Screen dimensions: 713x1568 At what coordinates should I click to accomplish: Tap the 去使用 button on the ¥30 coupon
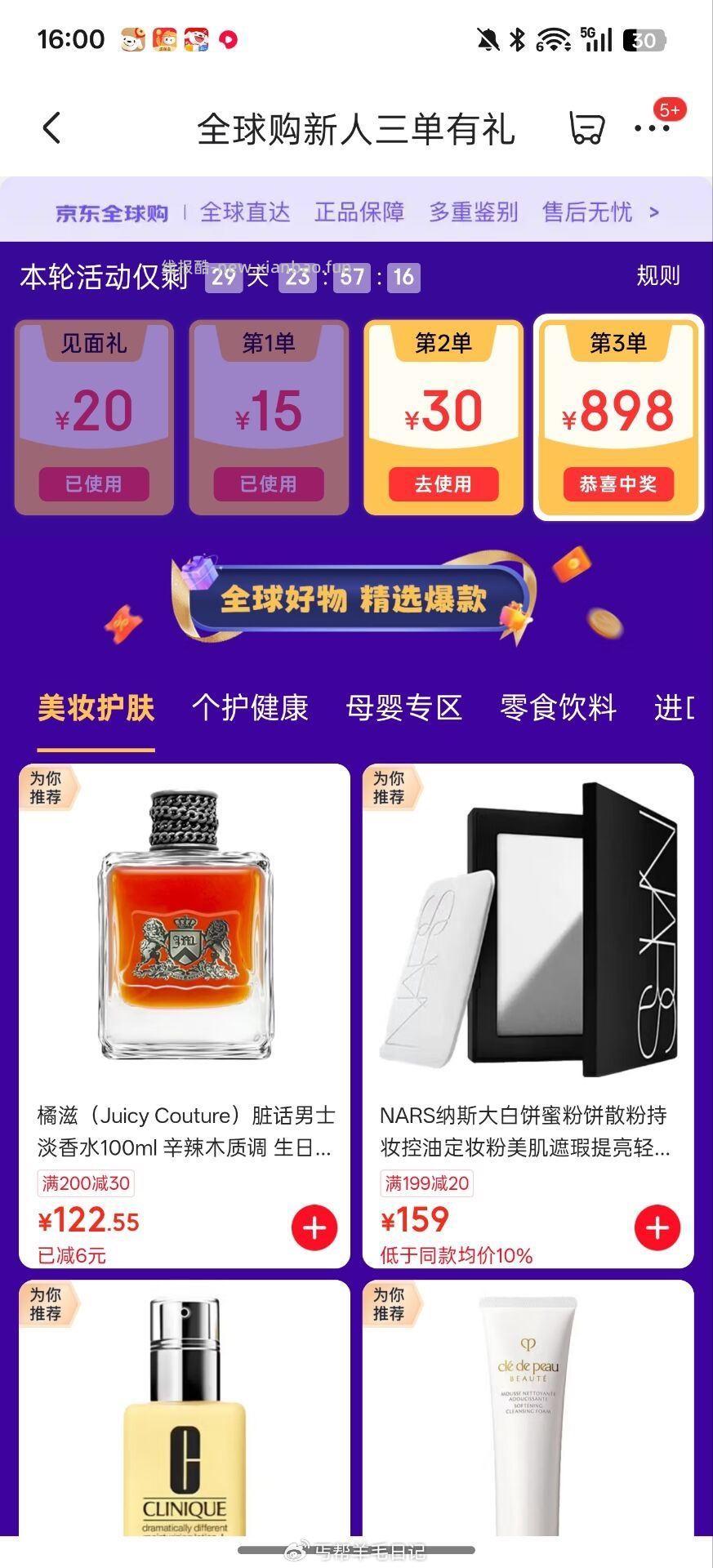(x=443, y=483)
